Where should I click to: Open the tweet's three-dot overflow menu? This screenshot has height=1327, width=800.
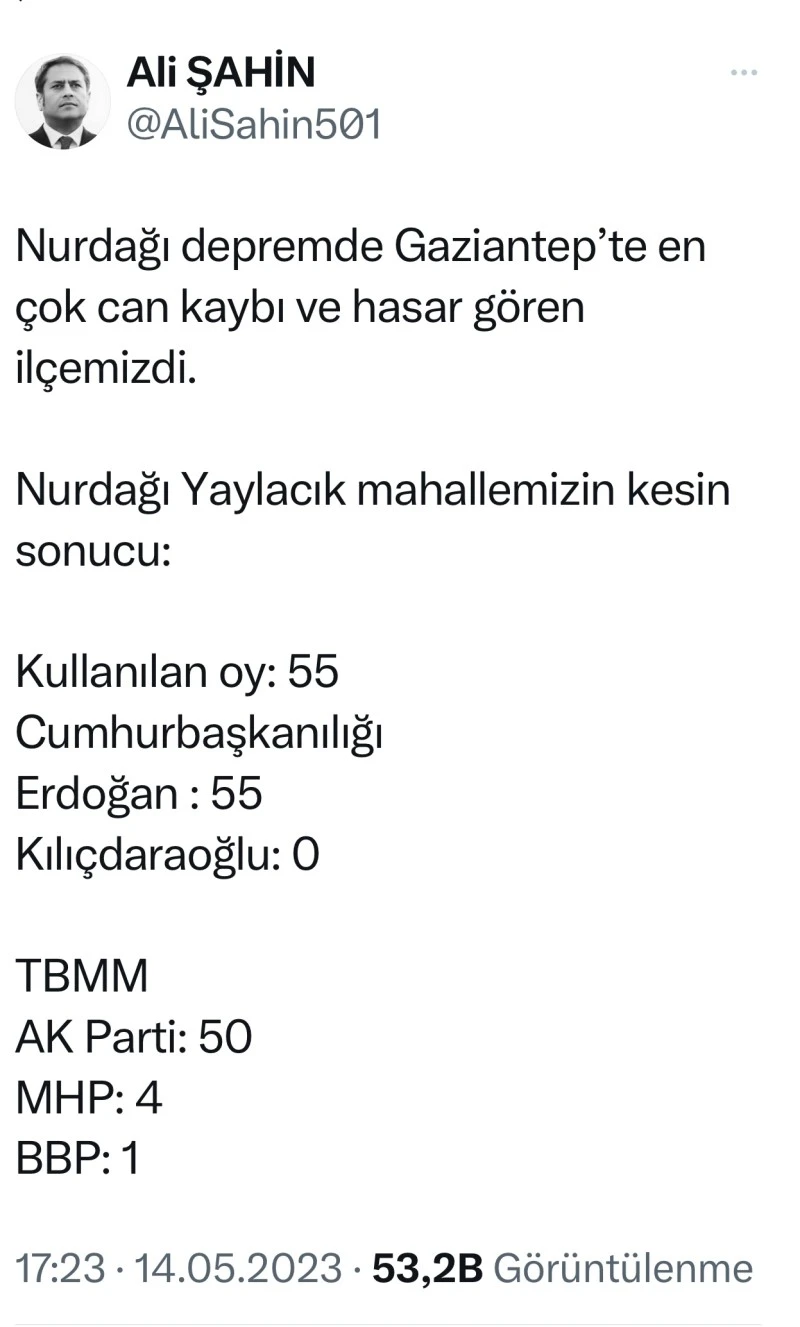click(x=744, y=74)
